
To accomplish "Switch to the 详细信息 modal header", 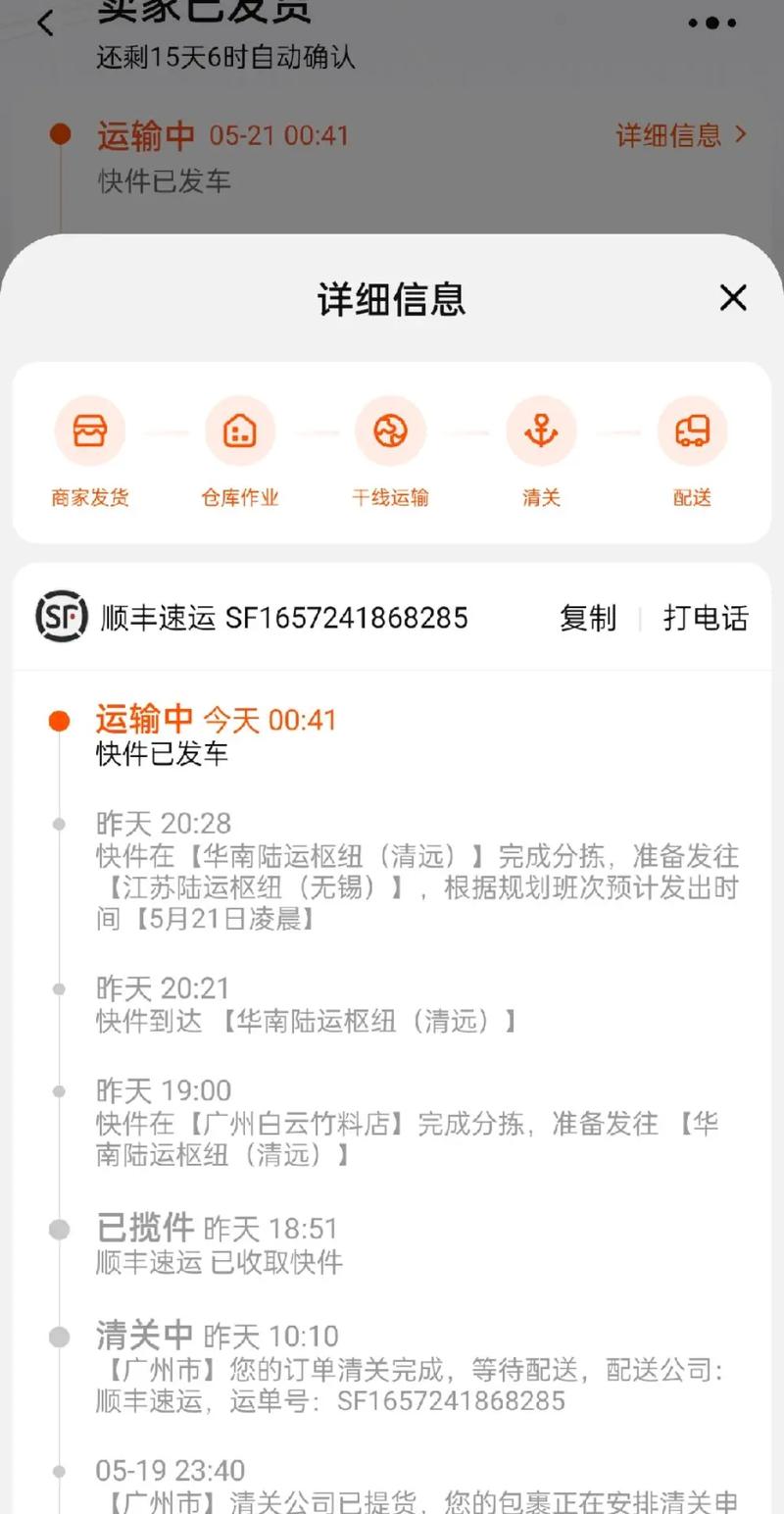I will [x=391, y=299].
